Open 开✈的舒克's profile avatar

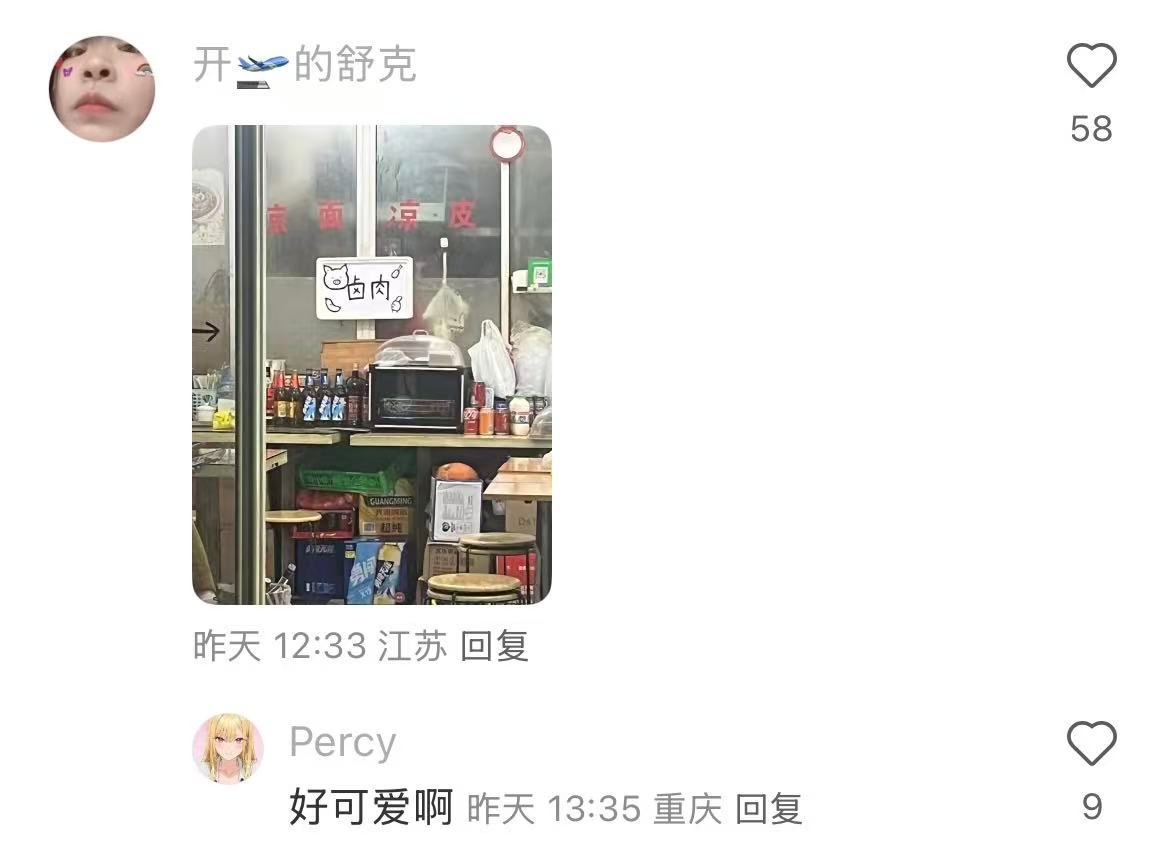(x=102, y=89)
